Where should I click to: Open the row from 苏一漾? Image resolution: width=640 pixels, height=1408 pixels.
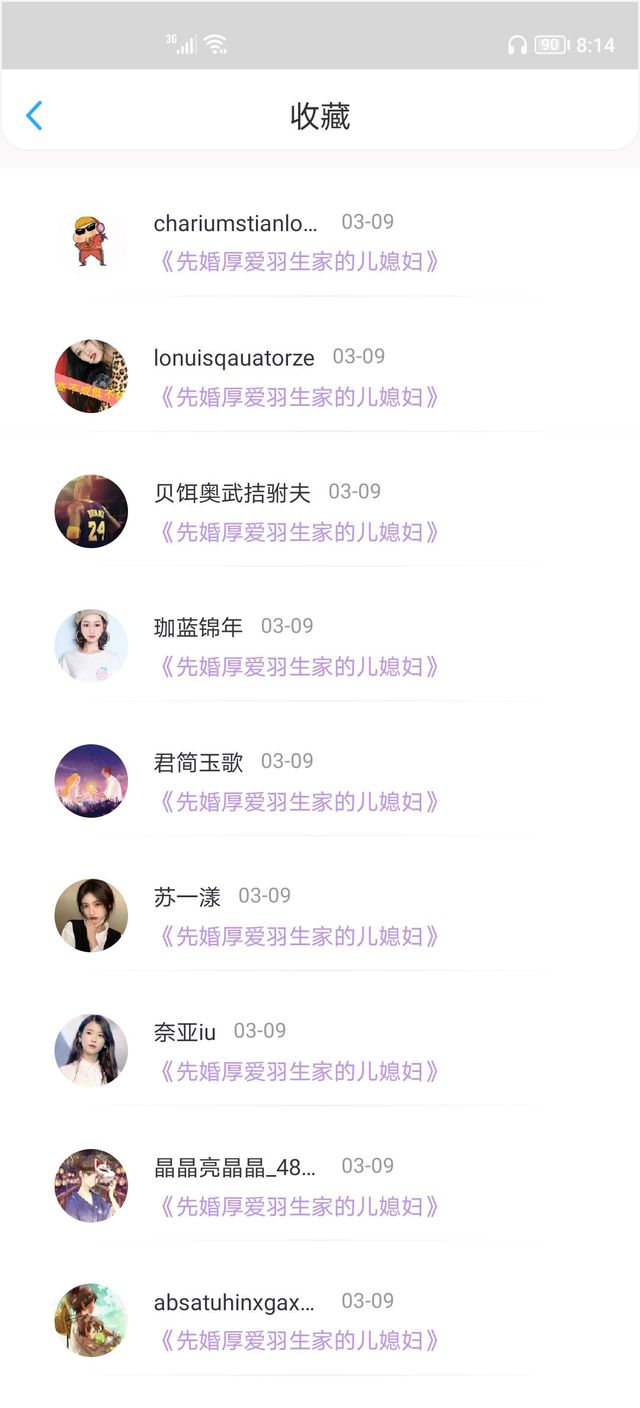pos(298,917)
